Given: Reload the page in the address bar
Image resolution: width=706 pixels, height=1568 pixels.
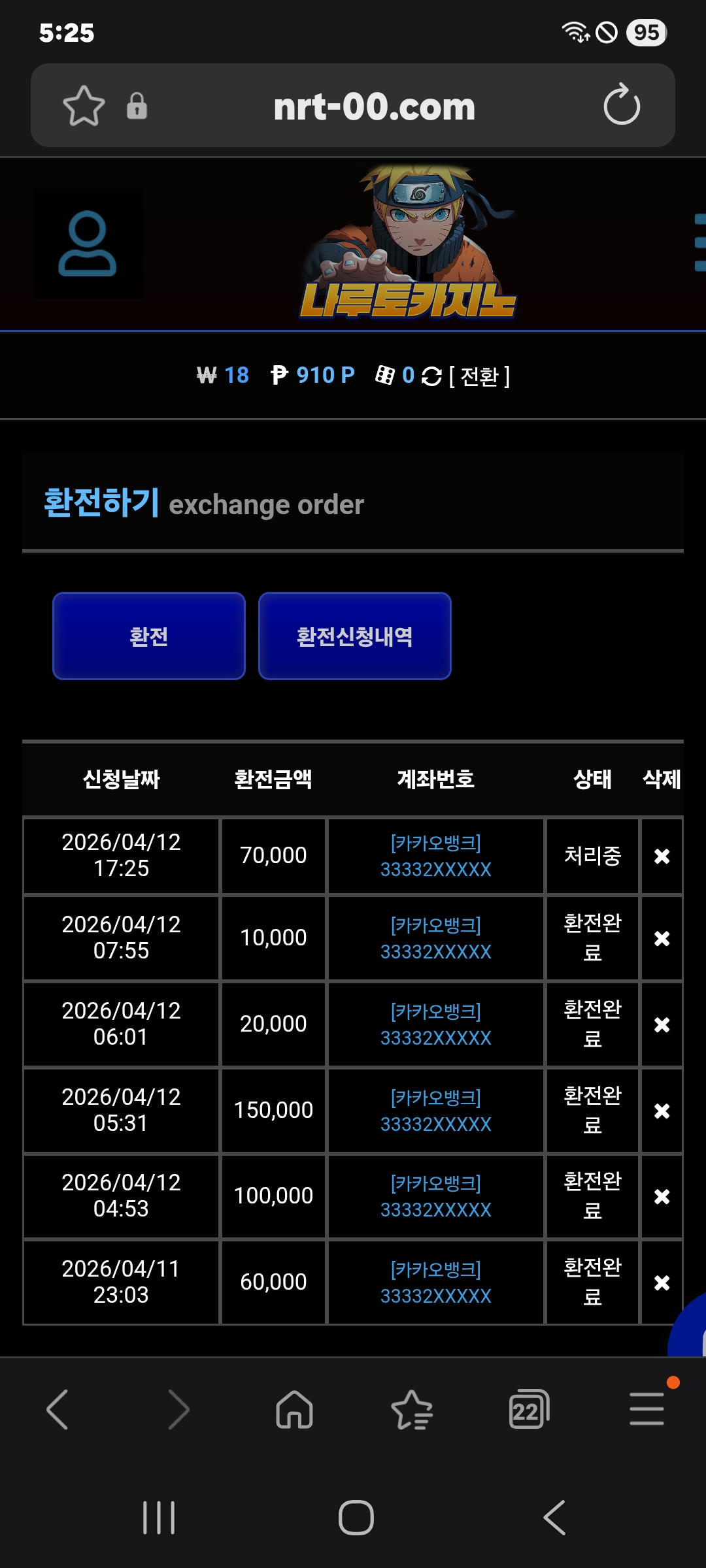Looking at the screenshot, I should tap(621, 105).
